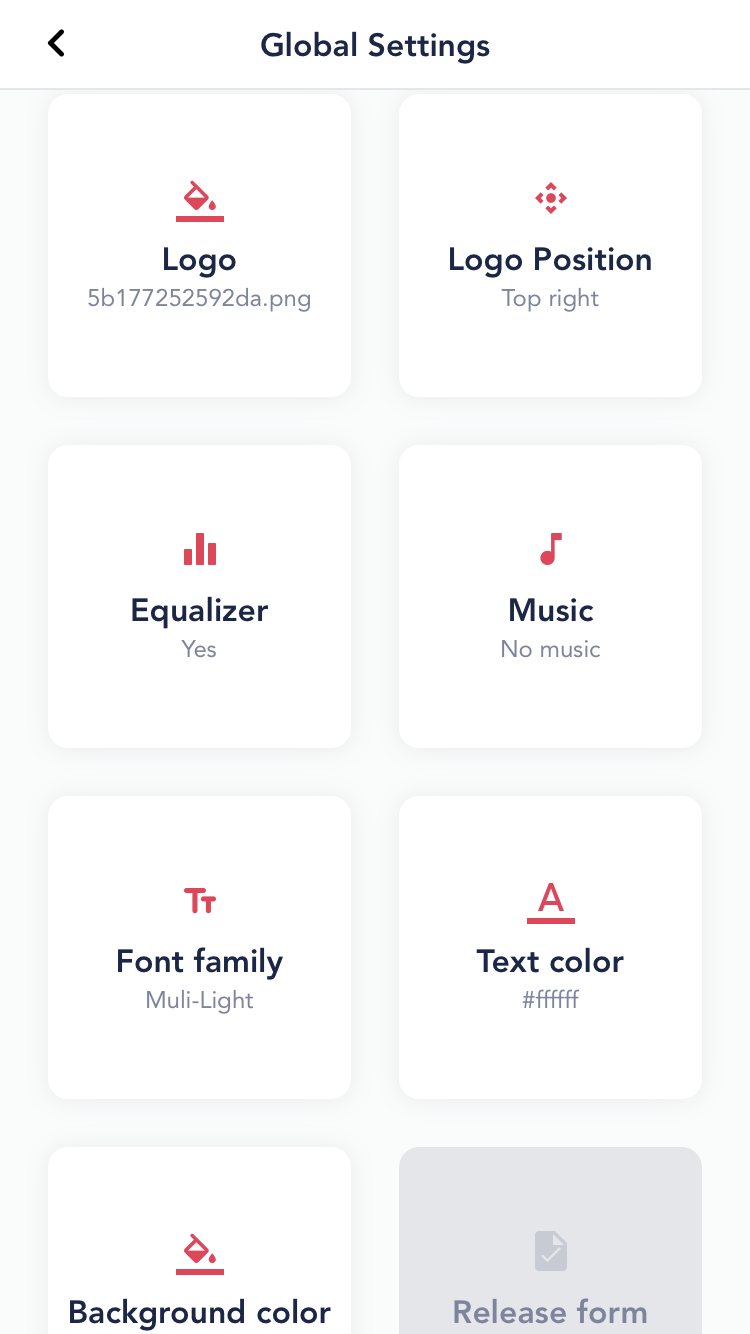
Task: Edit the Text color setting
Action: [x=550, y=947]
